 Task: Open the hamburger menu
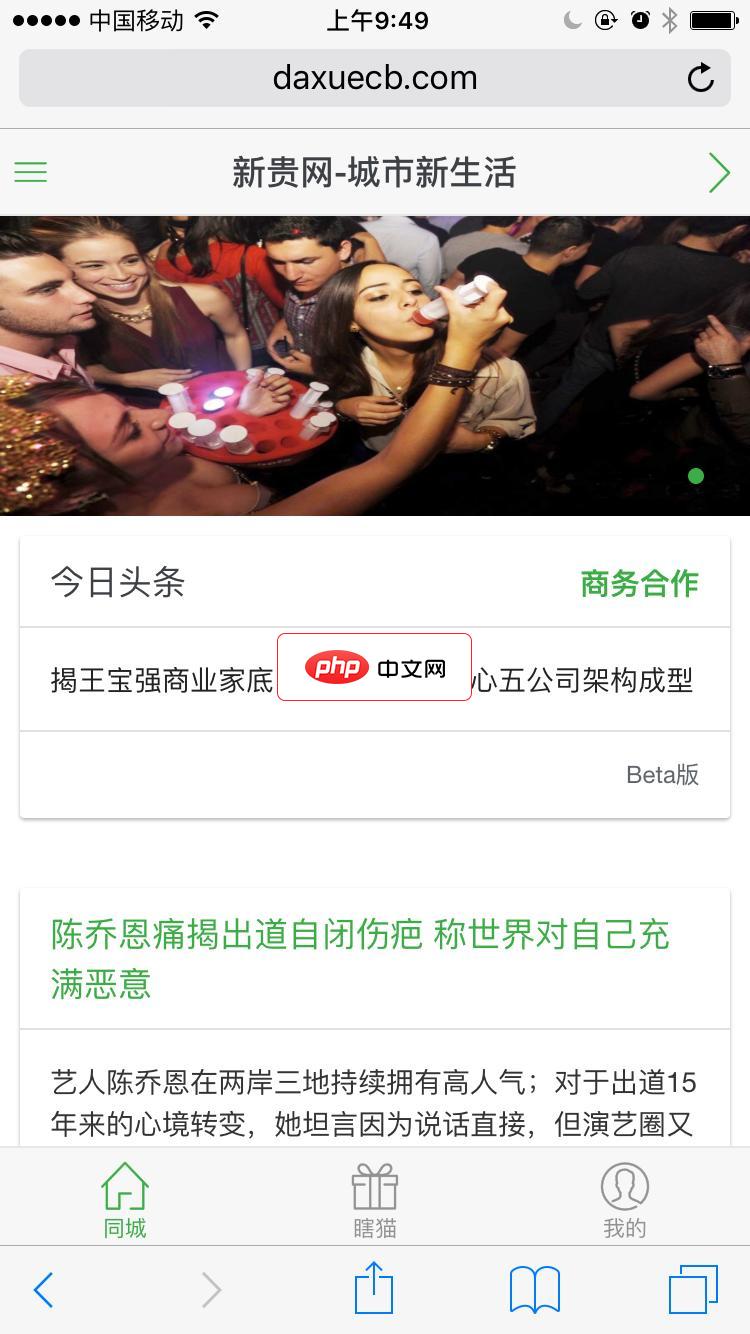pyautogui.click(x=30, y=171)
